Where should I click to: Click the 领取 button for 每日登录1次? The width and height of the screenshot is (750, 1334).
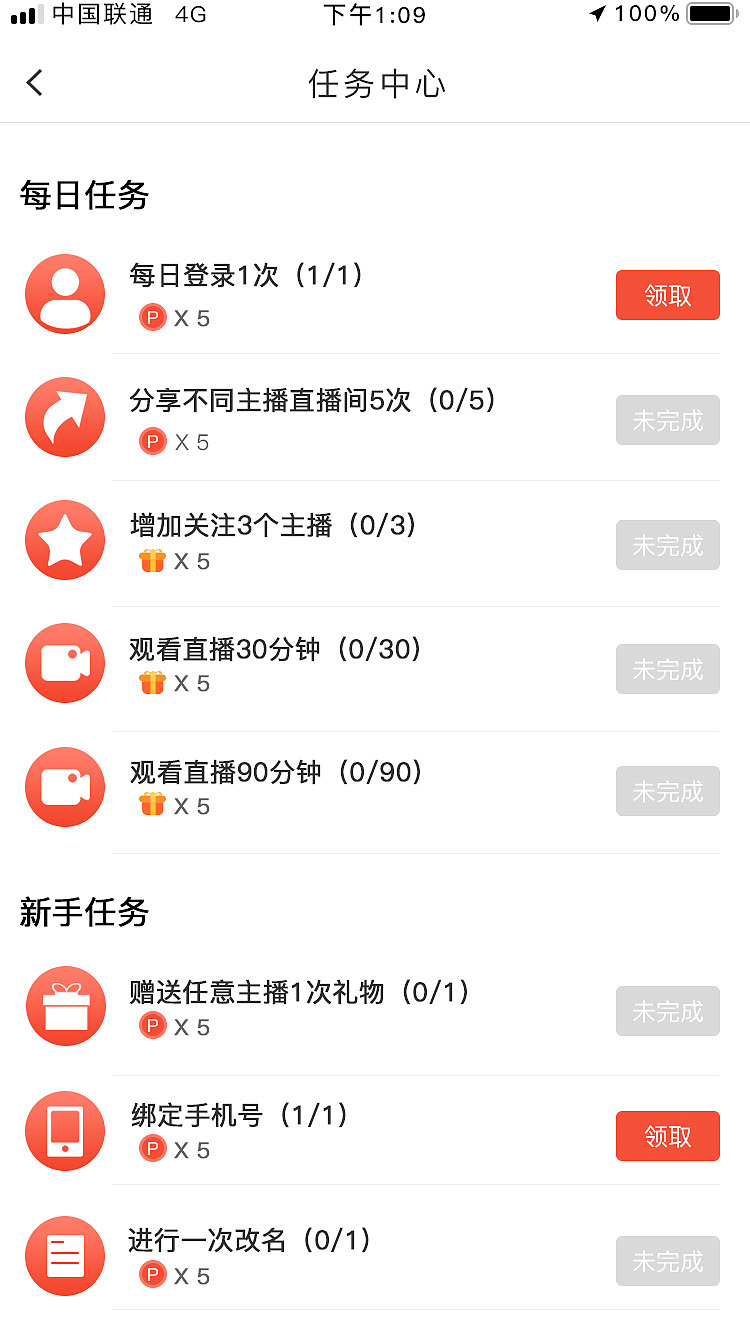pyautogui.click(x=667, y=295)
